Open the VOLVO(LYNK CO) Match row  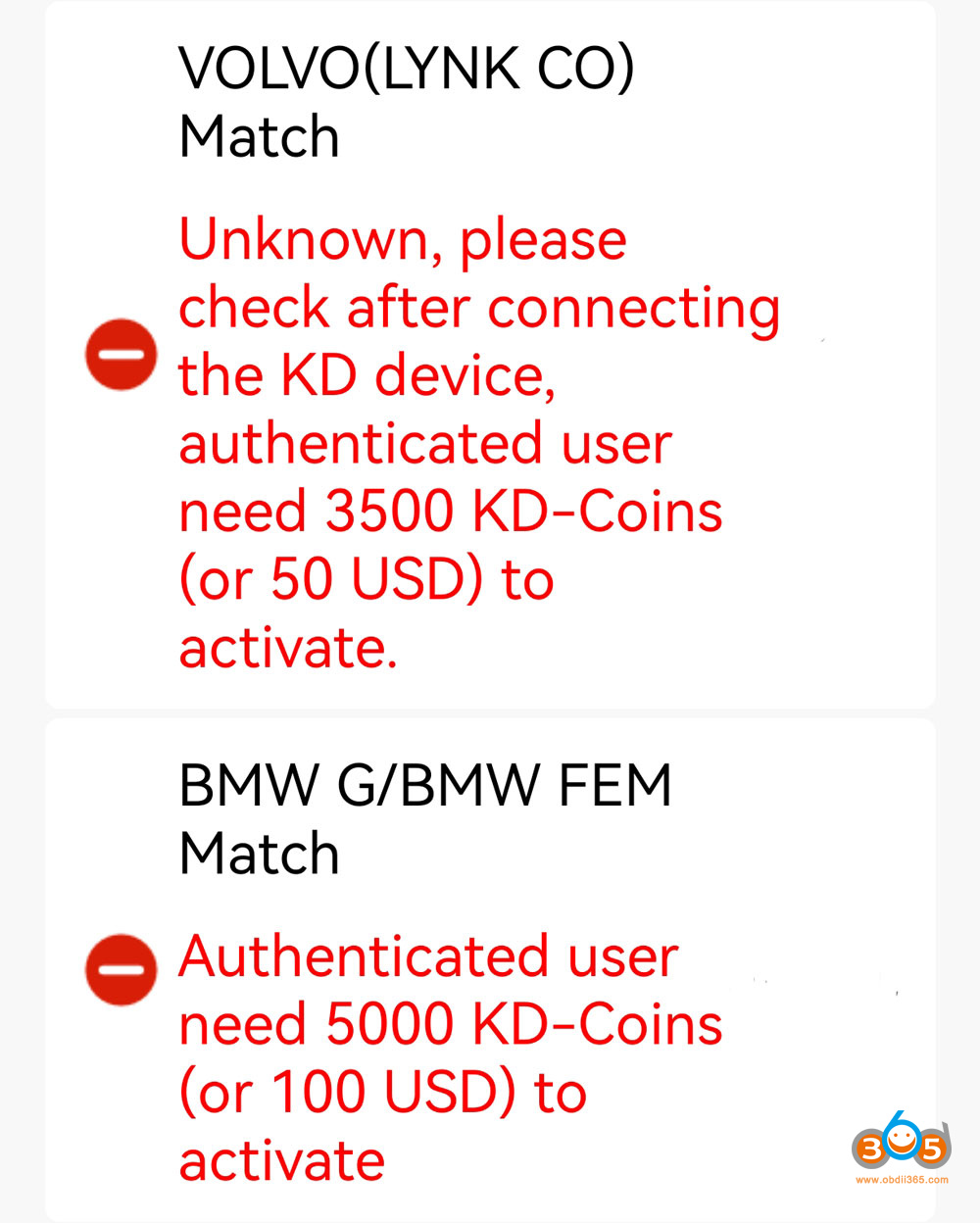pos(406,102)
